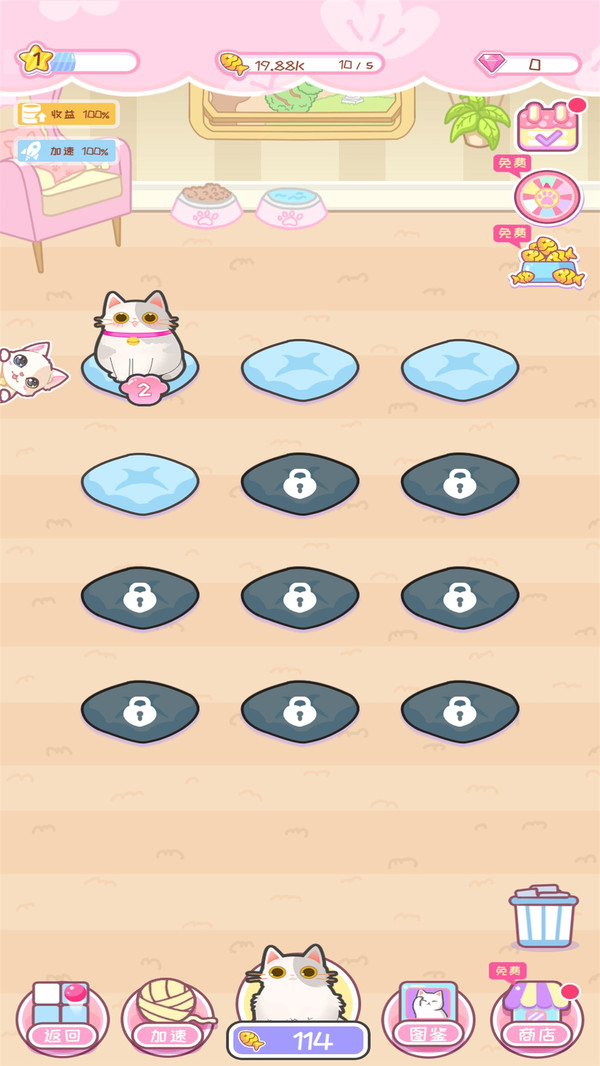Tap the 收益 100% income boost

(x=67, y=114)
